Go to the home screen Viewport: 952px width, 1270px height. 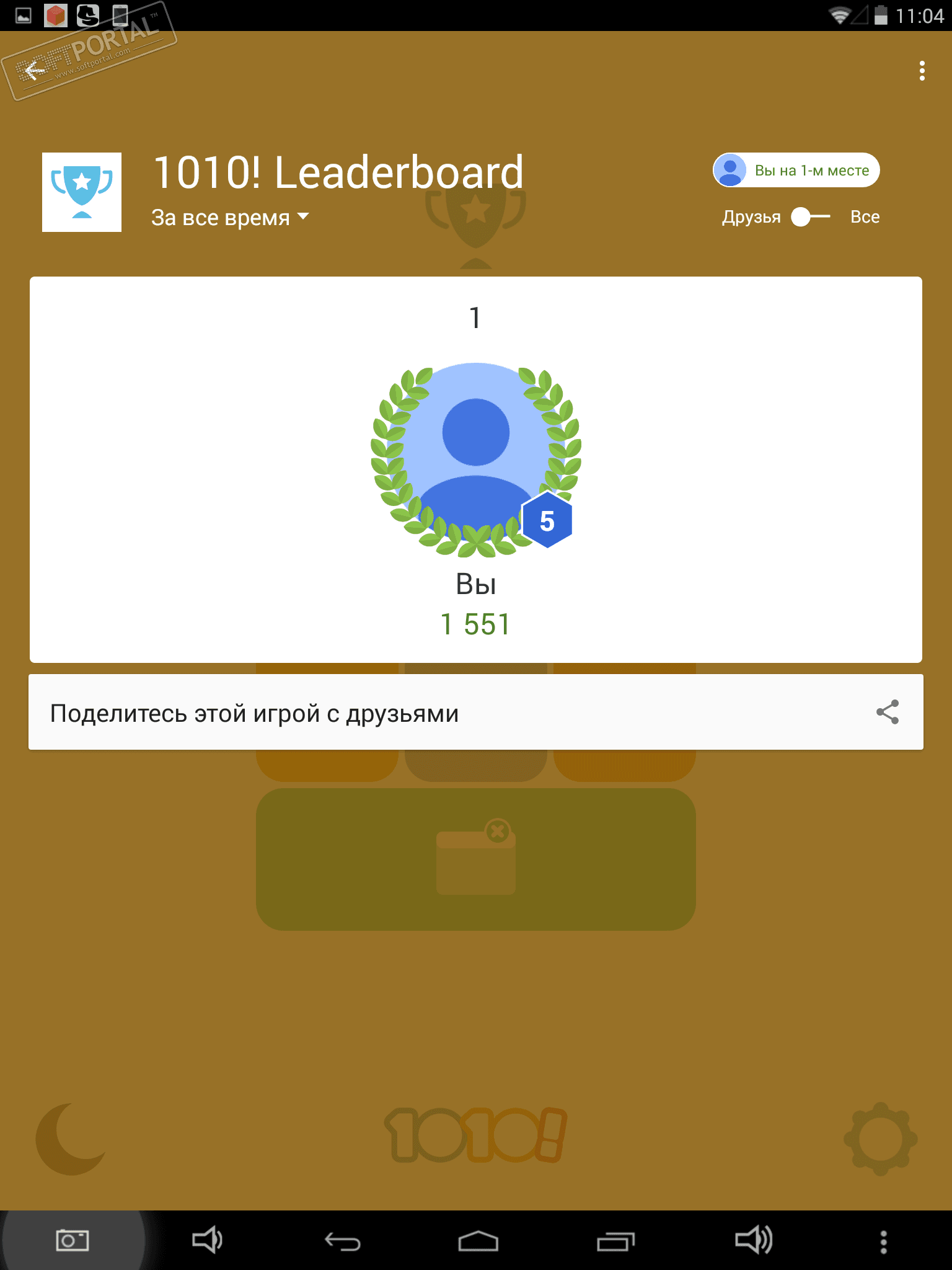[x=478, y=1241]
